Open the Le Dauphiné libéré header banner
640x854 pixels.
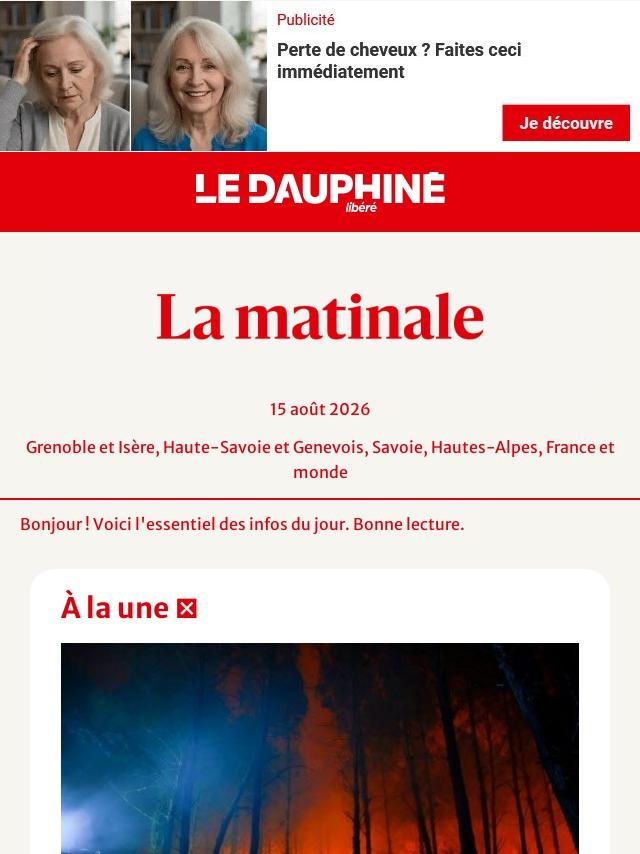coord(320,192)
